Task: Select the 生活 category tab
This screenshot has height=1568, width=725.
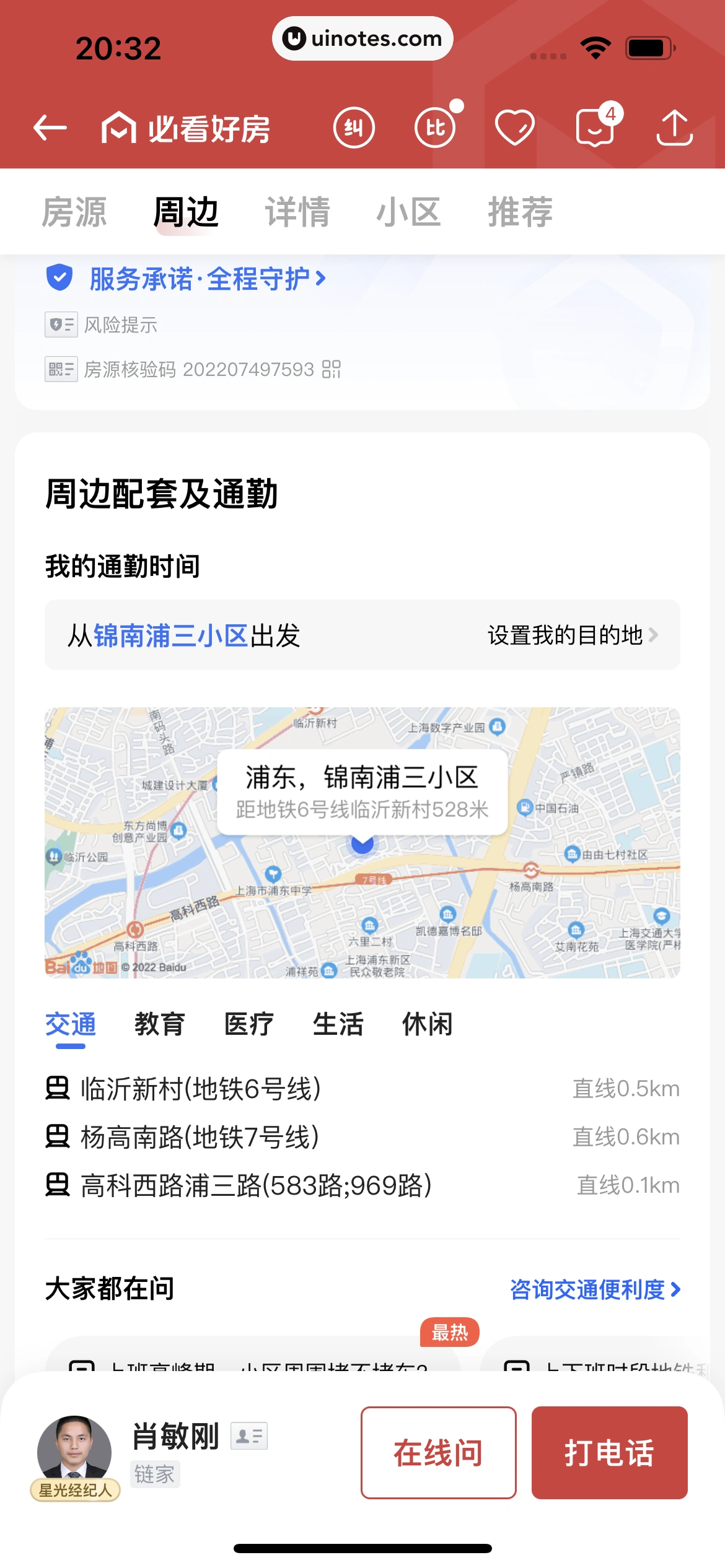Action: coord(338,1024)
